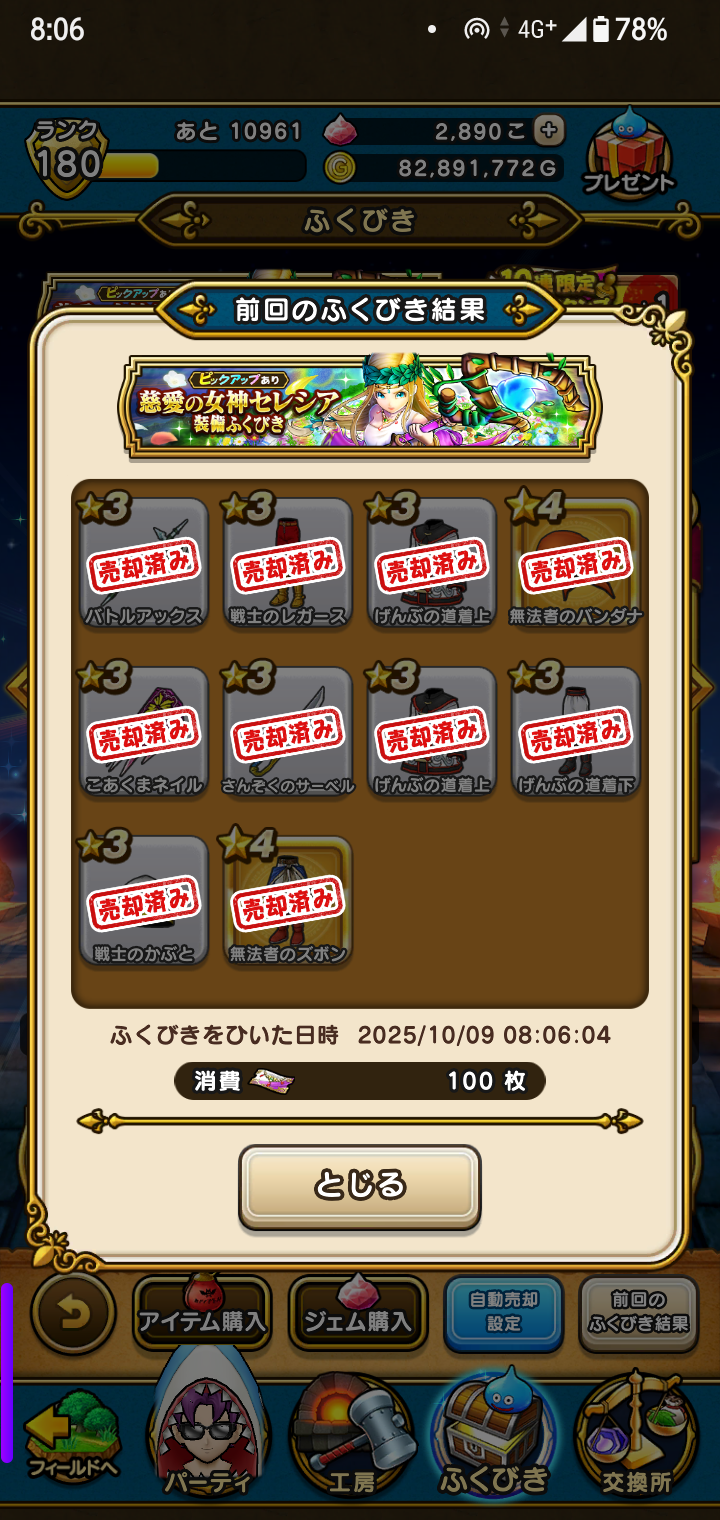Go back with the round arrow button
The width and height of the screenshot is (720, 1520).
72,1313
